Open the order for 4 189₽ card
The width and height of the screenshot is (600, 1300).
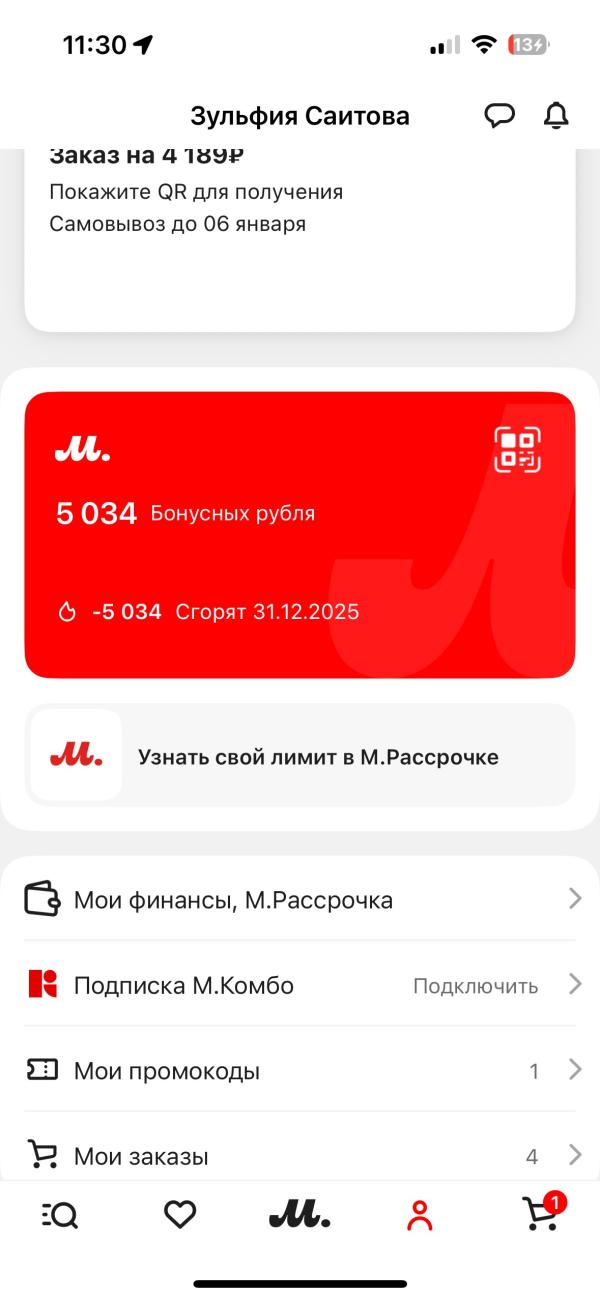(300, 240)
